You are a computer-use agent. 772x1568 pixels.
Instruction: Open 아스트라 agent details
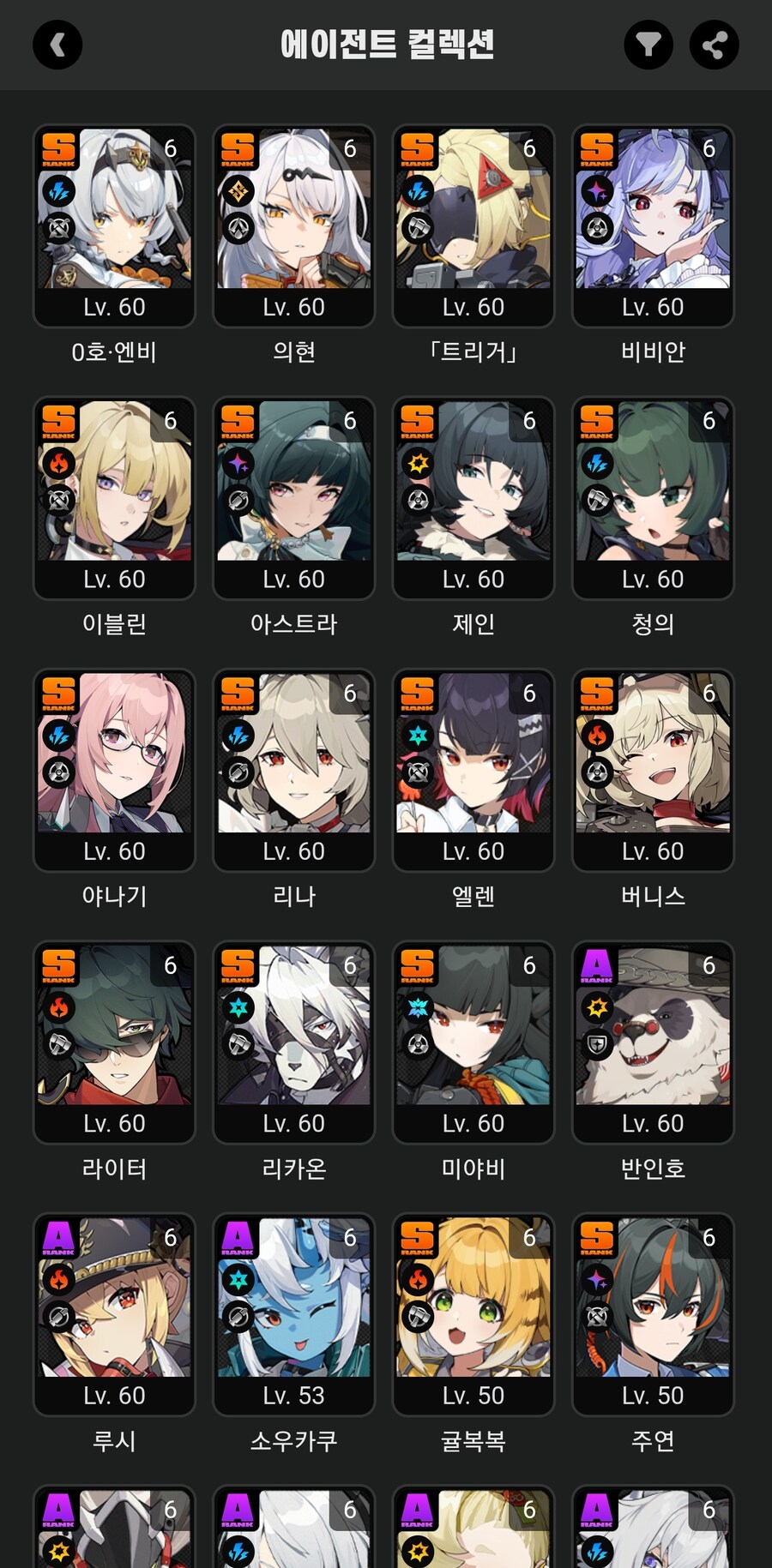click(x=293, y=498)
